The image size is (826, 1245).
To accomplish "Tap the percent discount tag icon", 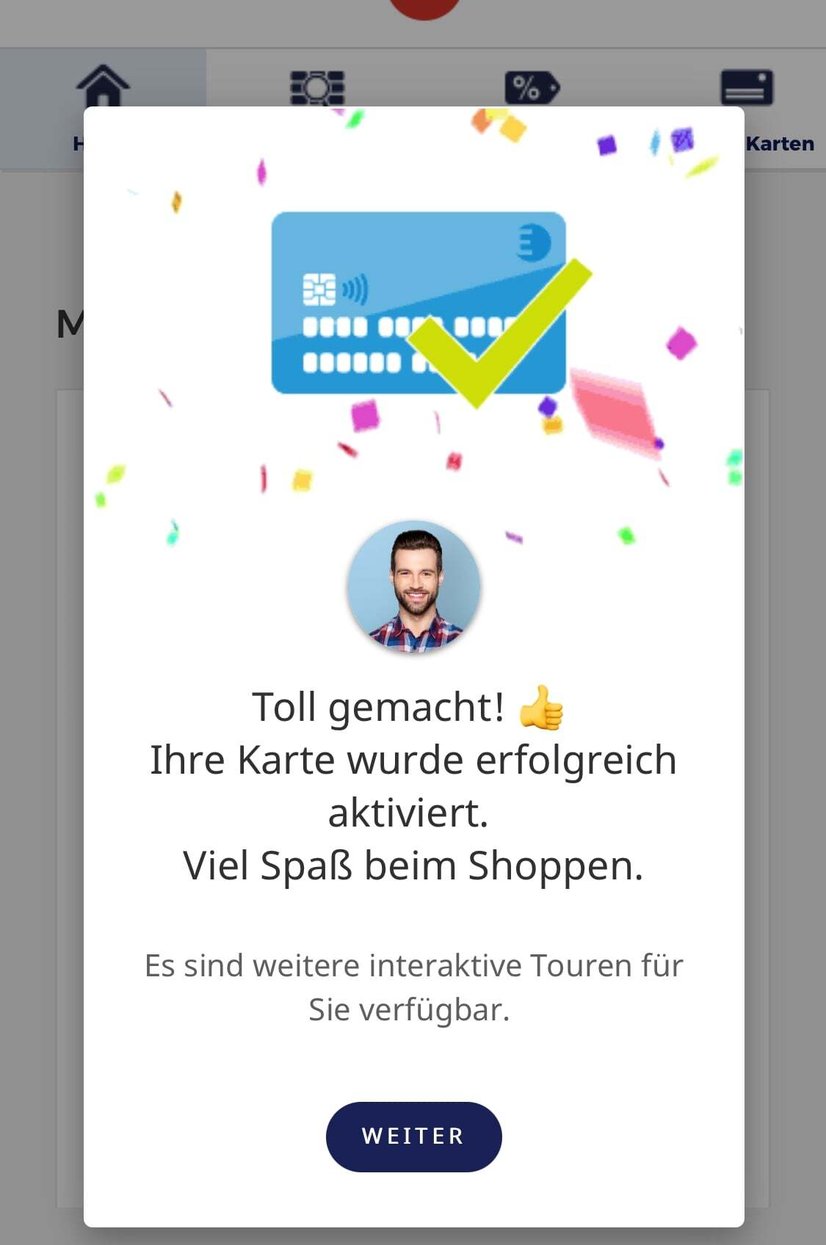I will [530, 88].
